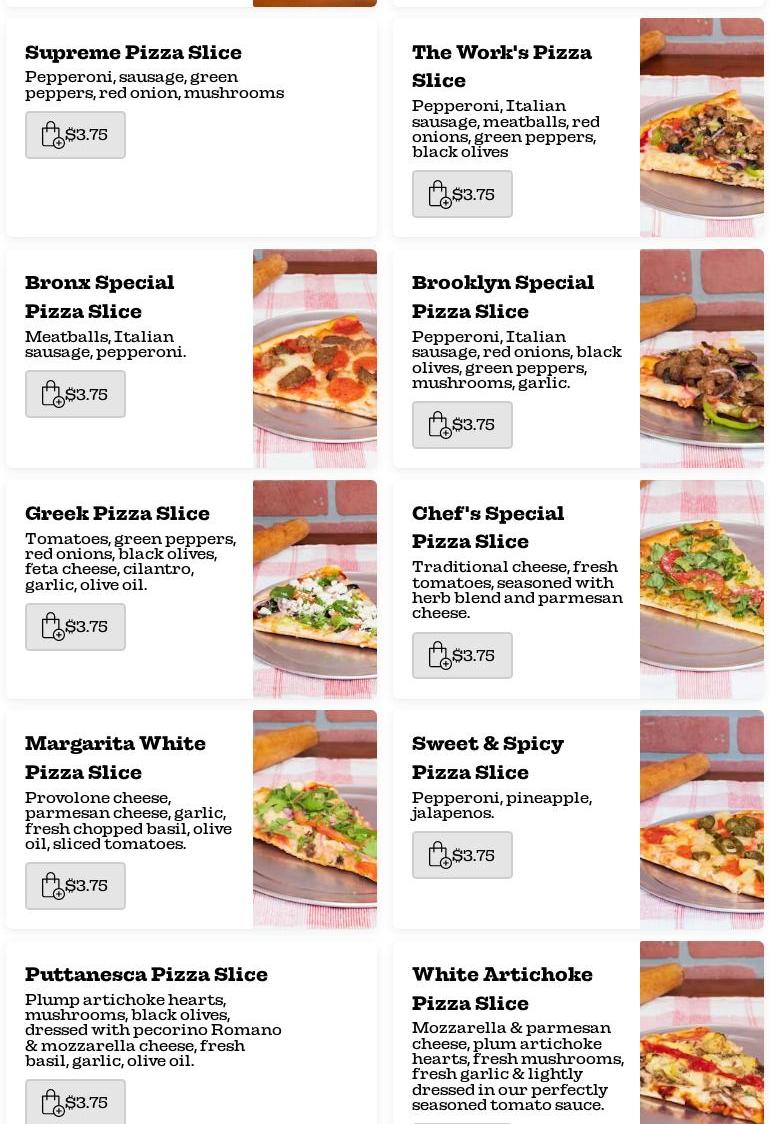Add Sweet & Spicy Pizza Slice to bag
The height and width of the screenshot is (1124, 770).
coord(462,855)
